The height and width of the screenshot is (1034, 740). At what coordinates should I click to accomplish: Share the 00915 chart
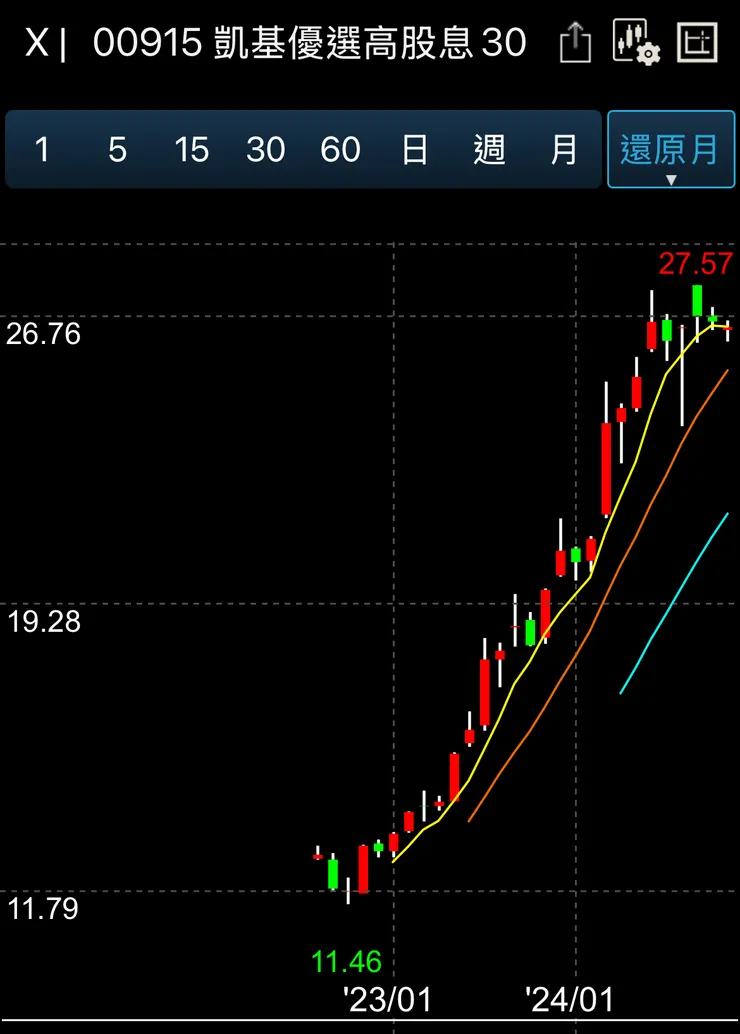[x=575, y=44]
